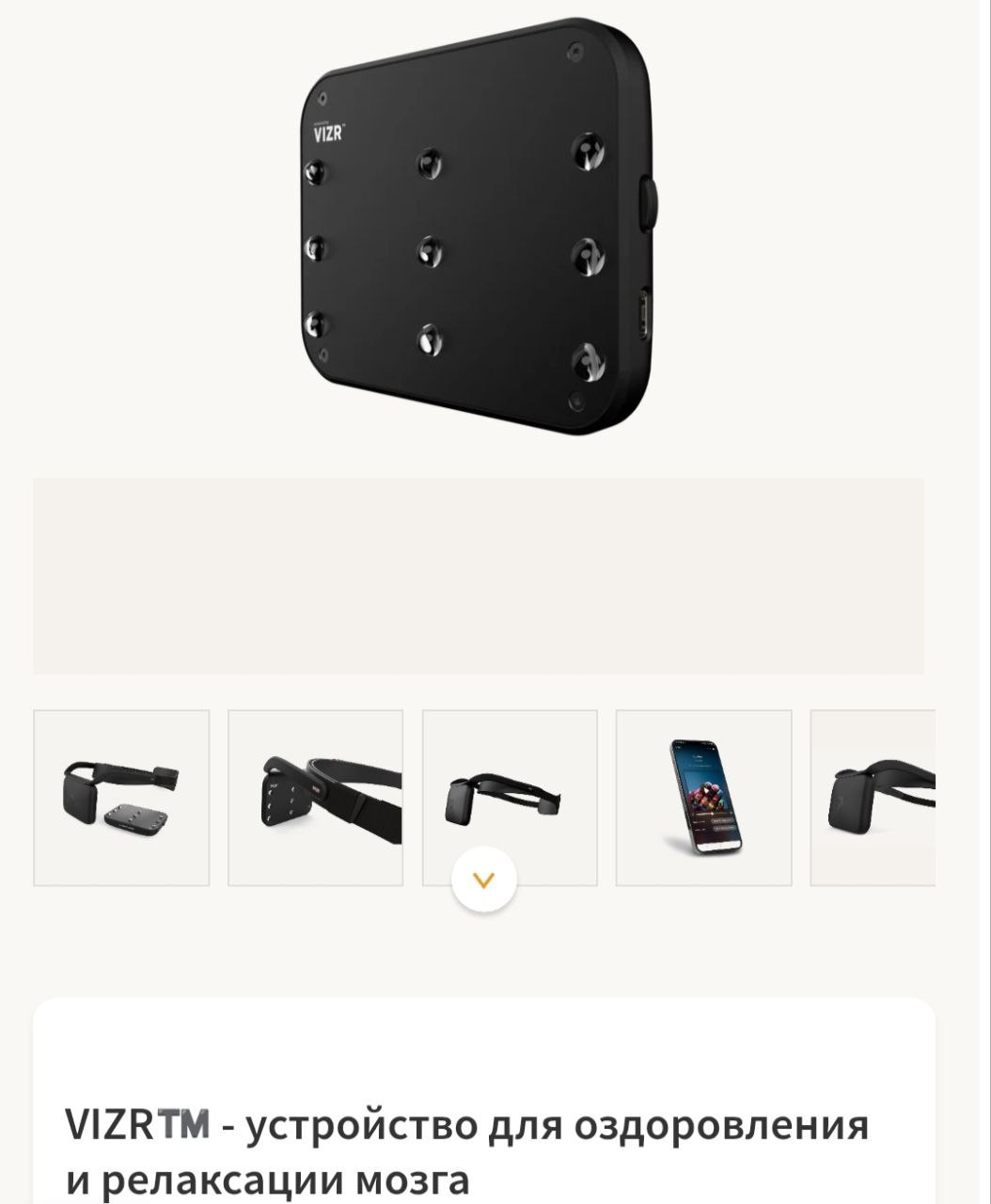Select thumbnail showing headband sensor close-up
Image resolution: width=991 pixels, height=1204 pixels.
(315, 798)
